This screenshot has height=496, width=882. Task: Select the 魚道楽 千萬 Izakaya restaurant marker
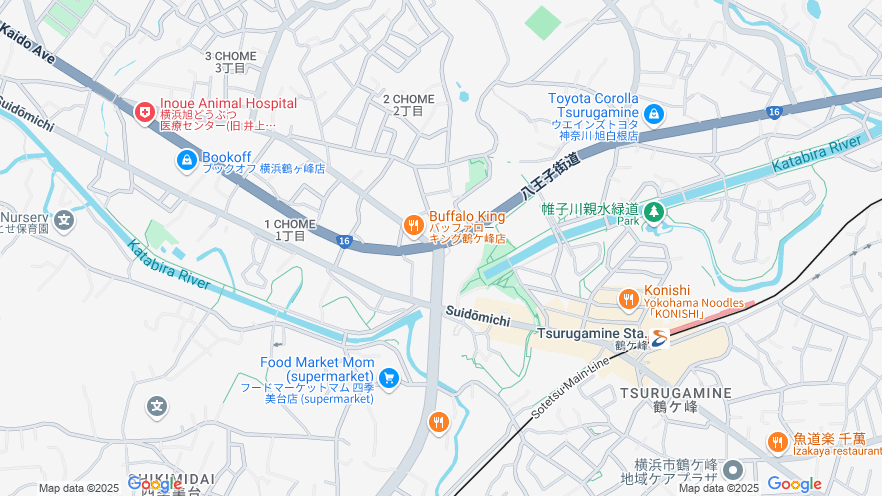(x=777, y=442)
